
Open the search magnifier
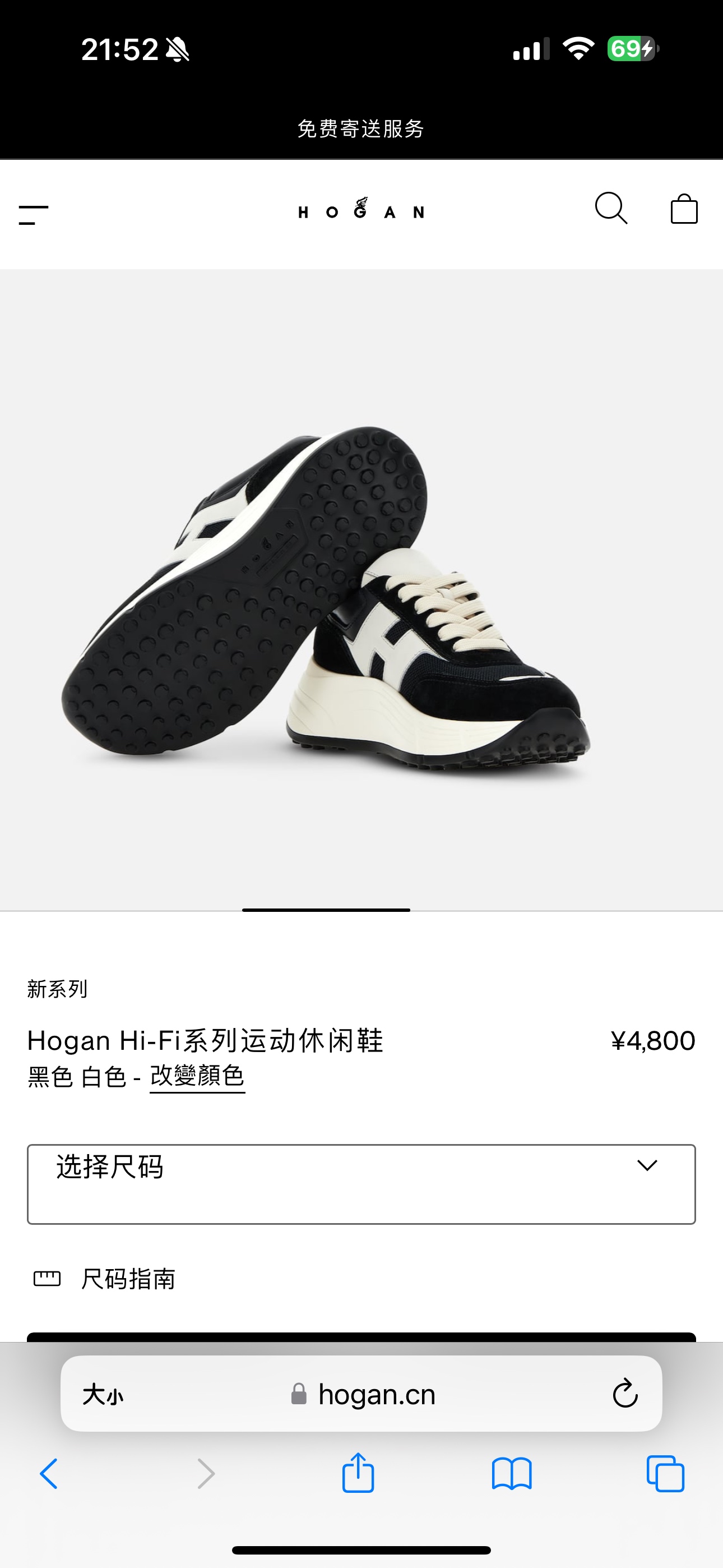(610, 209)
